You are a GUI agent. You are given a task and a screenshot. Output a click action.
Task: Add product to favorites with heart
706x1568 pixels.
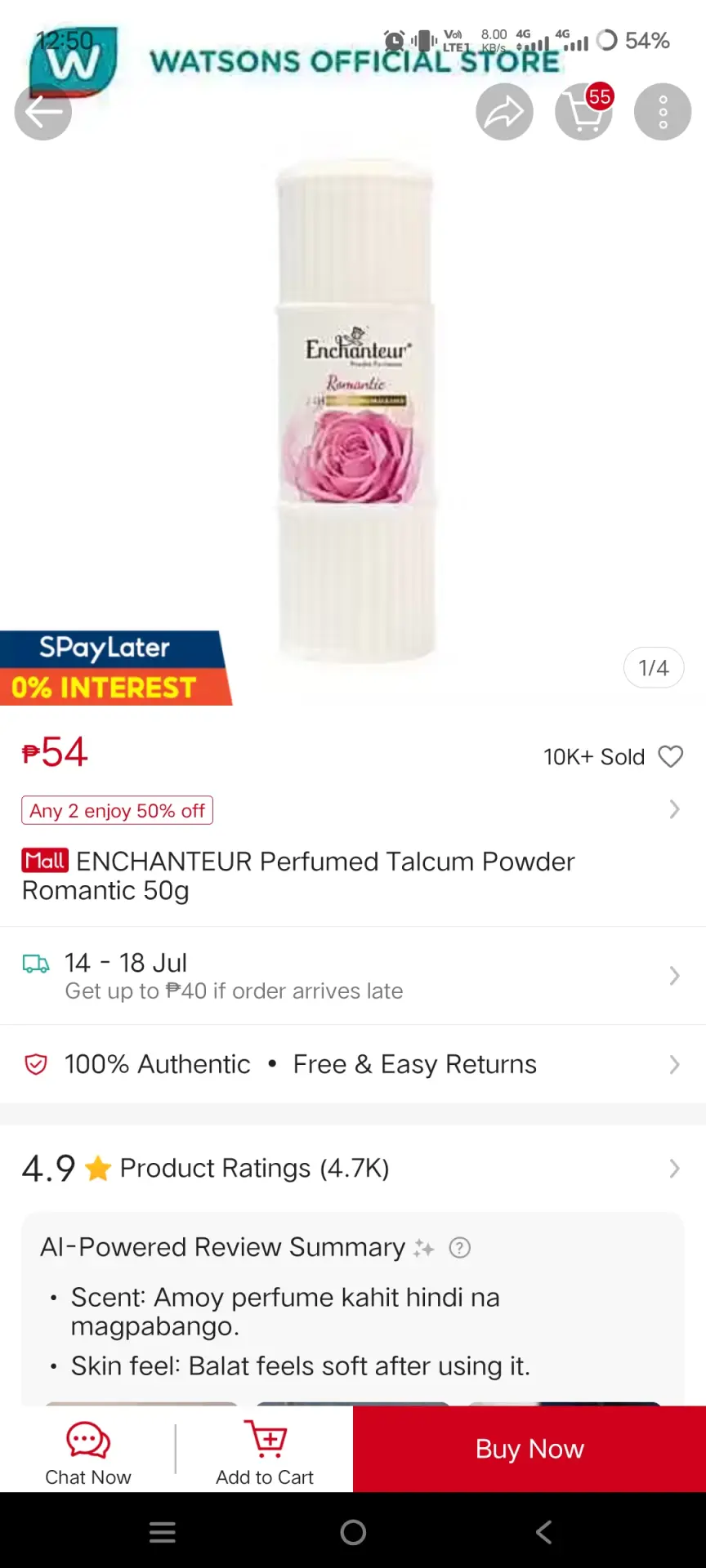click(670, 757)
